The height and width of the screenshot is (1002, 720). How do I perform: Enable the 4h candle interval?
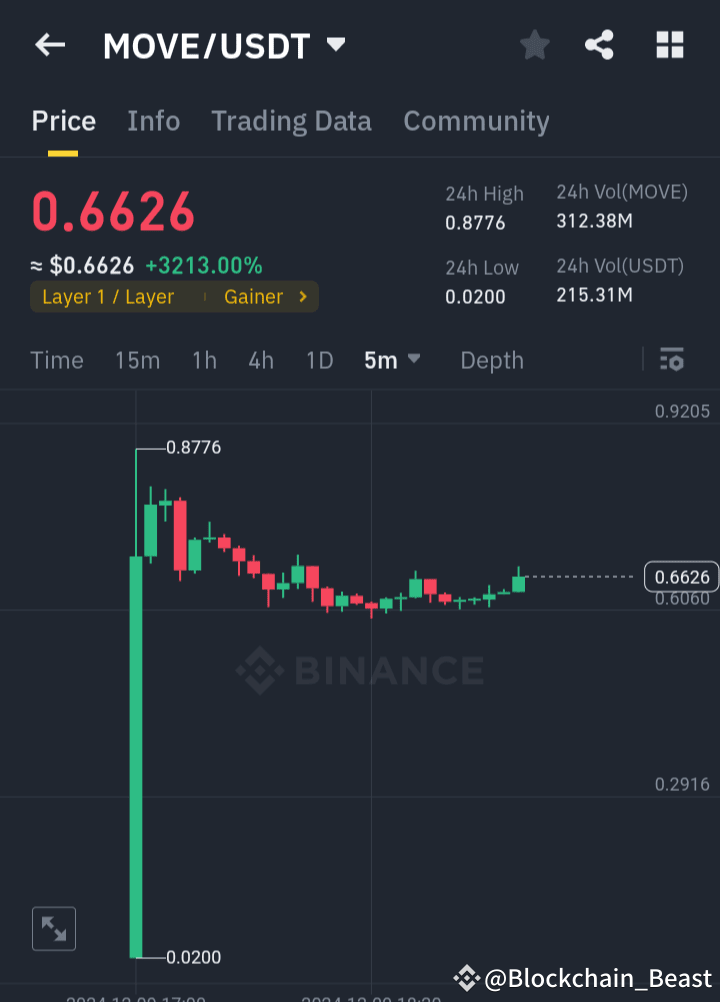click(x=261, y=359)
